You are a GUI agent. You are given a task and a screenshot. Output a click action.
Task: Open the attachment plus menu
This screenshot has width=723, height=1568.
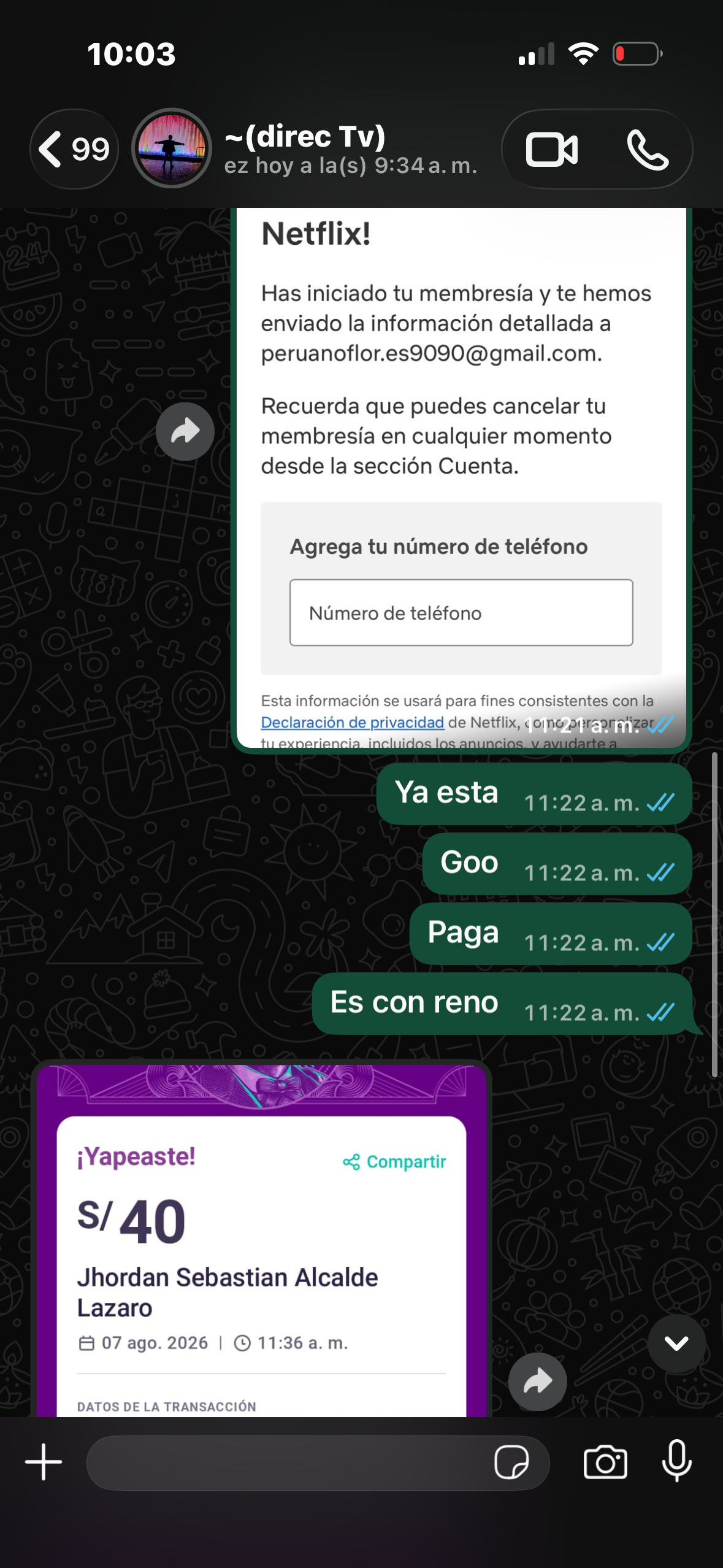coord(44,1462)
